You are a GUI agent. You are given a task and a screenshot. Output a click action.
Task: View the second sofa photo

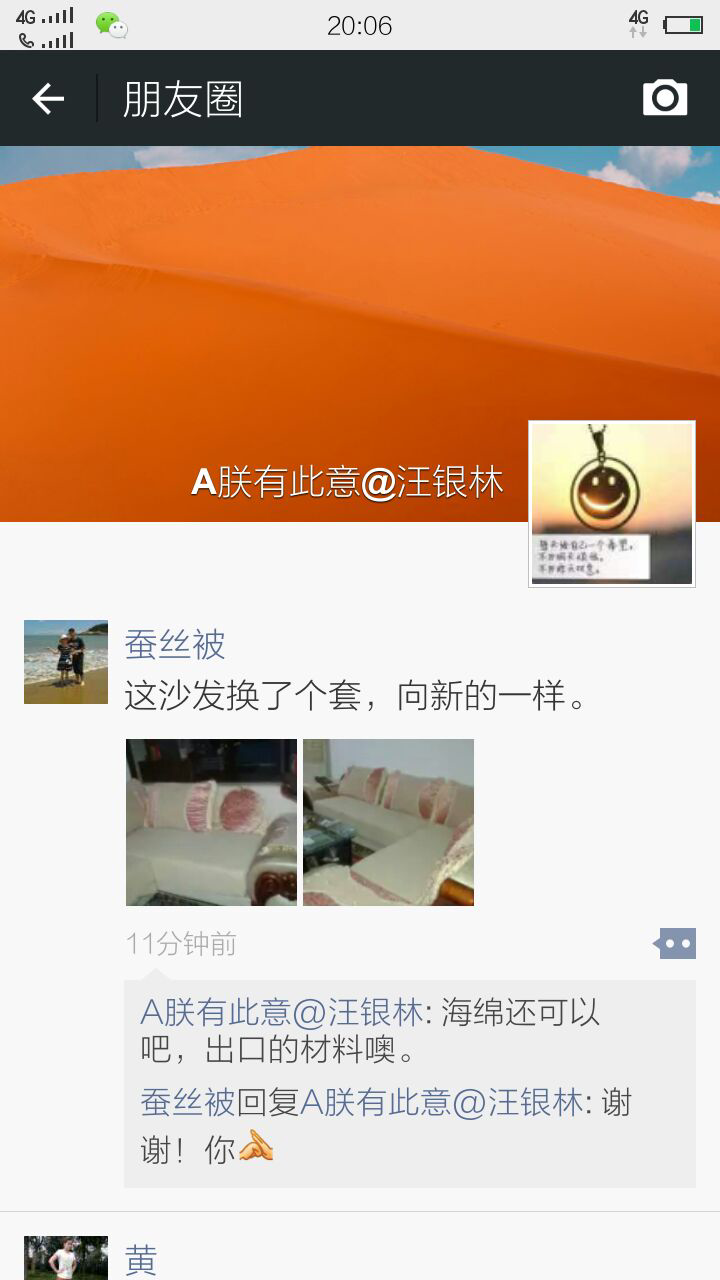coord(388,822)
